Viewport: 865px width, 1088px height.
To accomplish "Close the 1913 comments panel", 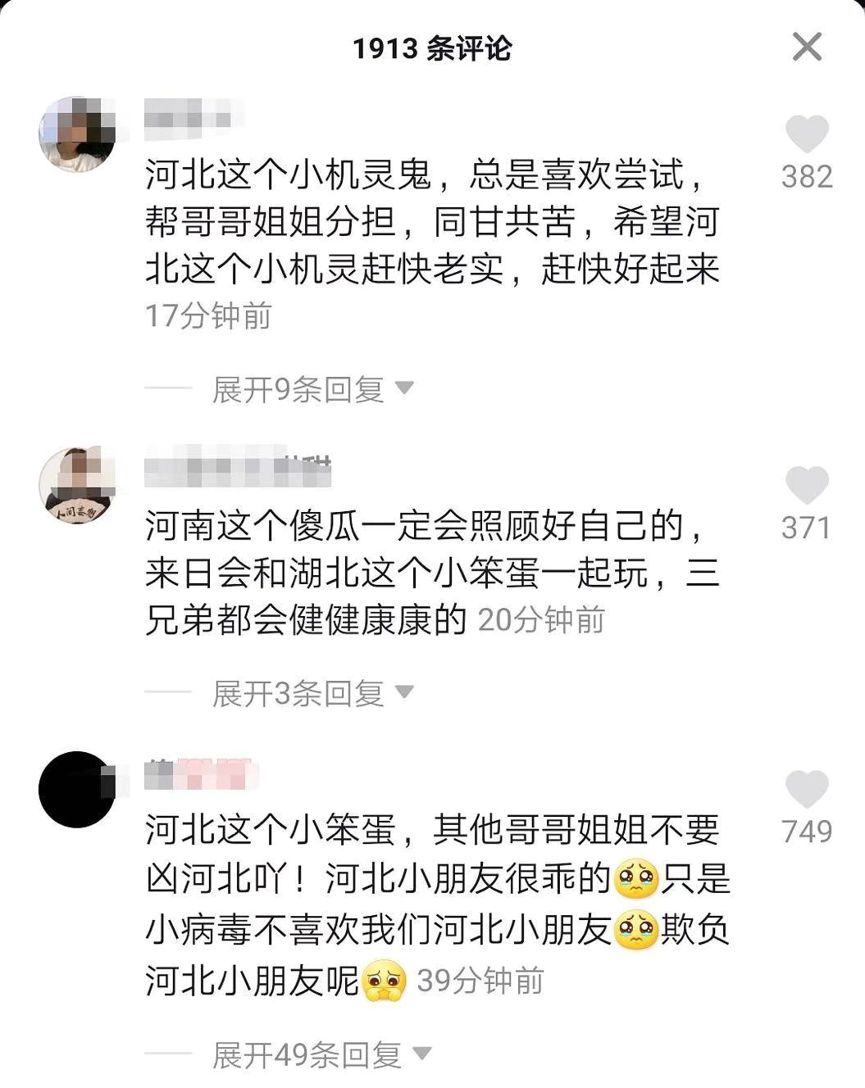I will tap(806, 47).
